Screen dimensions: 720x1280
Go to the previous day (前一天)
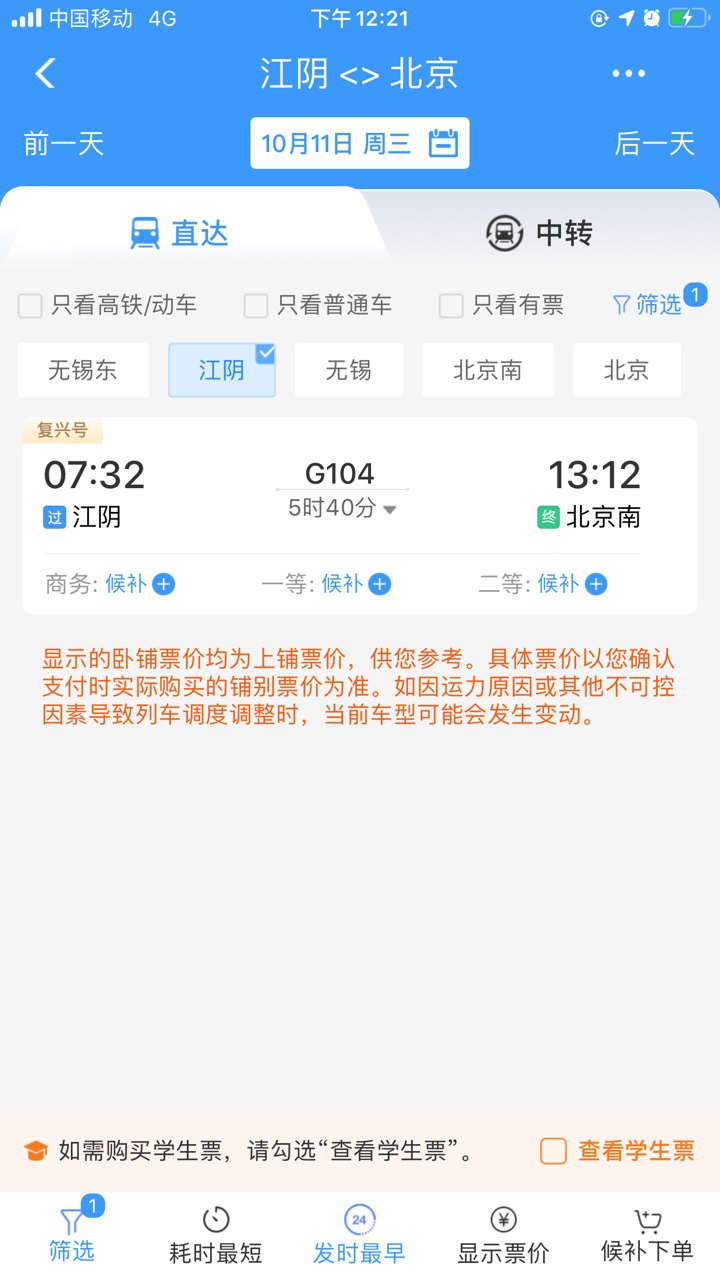click(x=64, y=144)
